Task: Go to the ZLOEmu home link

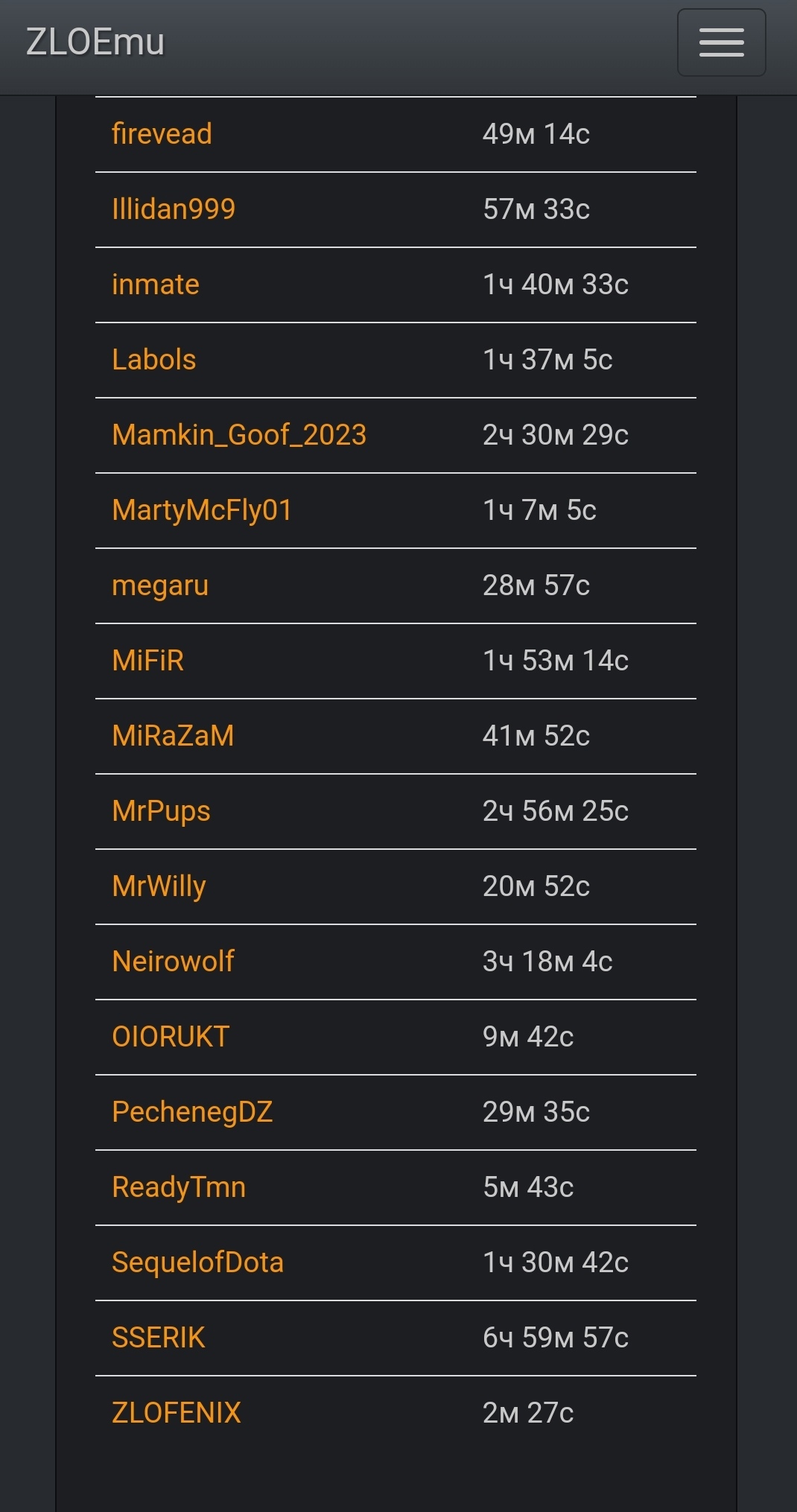Action: 95,42
